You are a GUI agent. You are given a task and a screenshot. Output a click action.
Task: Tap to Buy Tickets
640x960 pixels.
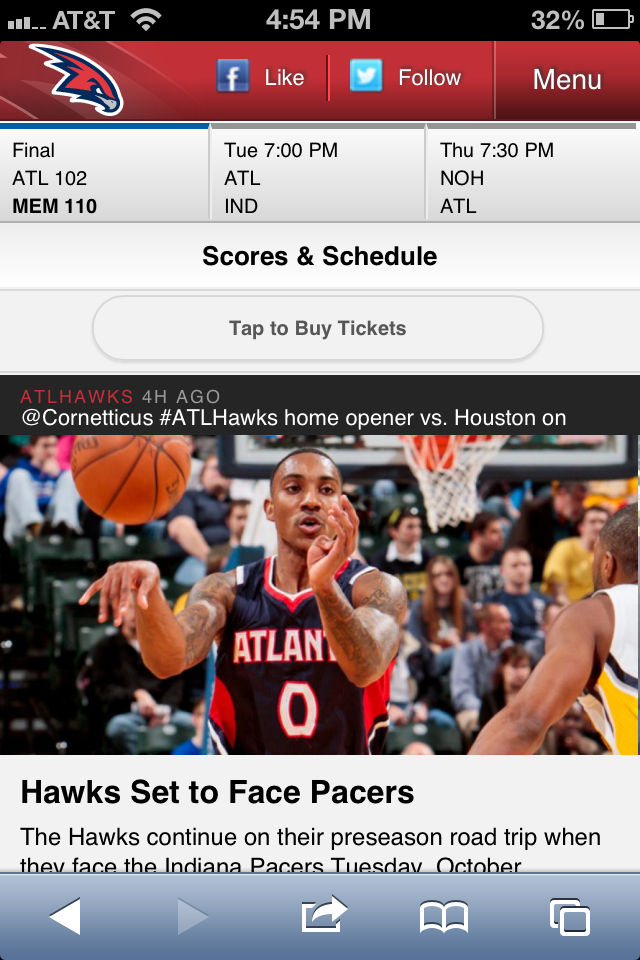(318, 328)
